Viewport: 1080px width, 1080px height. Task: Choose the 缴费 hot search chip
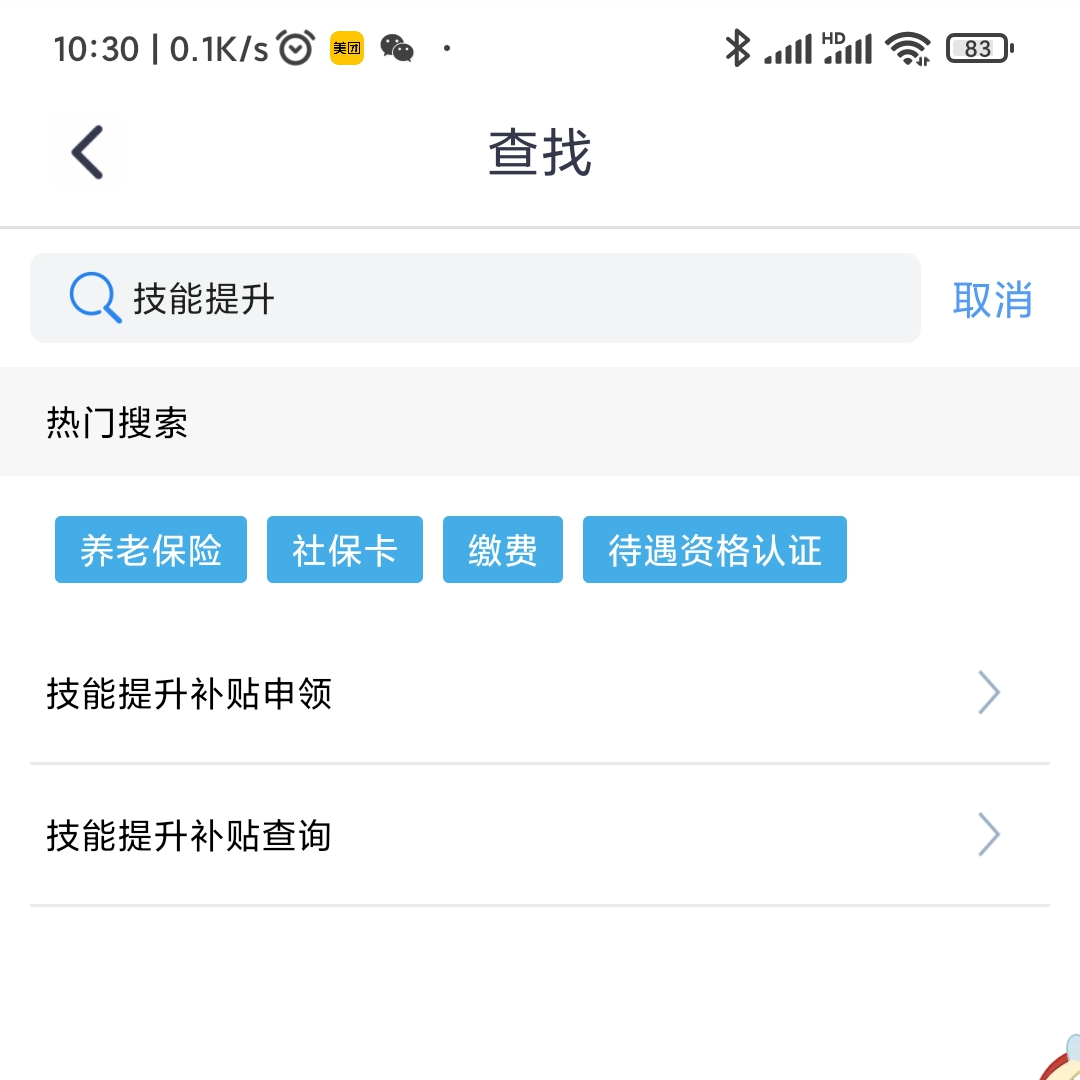[503, 550]
